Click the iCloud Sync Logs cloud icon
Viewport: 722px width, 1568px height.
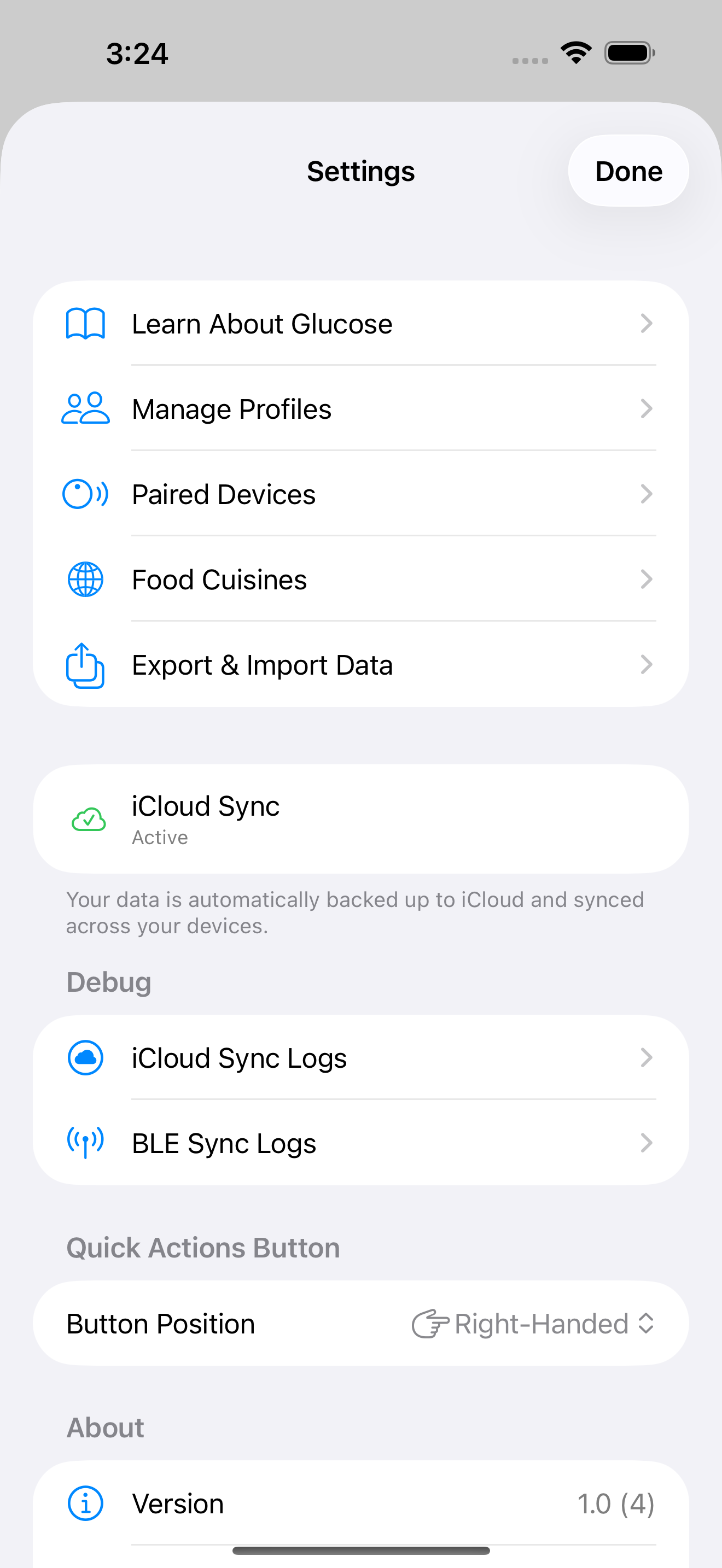[x=85, y=1057]
